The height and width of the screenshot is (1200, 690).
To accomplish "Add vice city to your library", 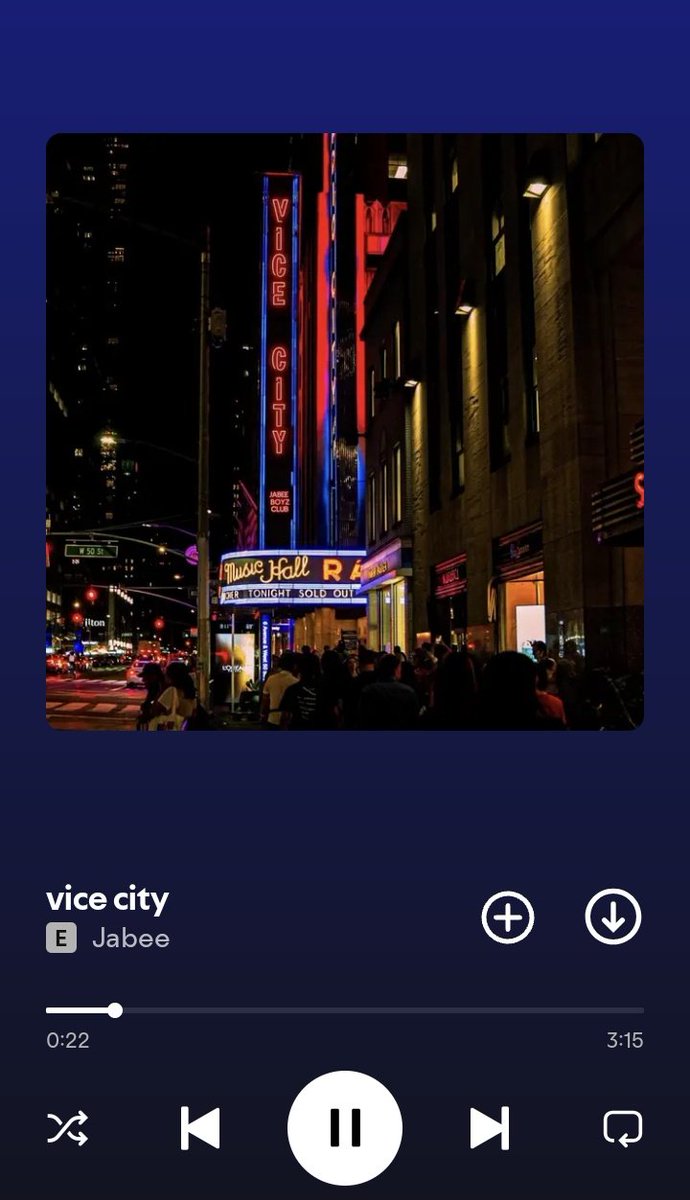I will click(508, 917).
